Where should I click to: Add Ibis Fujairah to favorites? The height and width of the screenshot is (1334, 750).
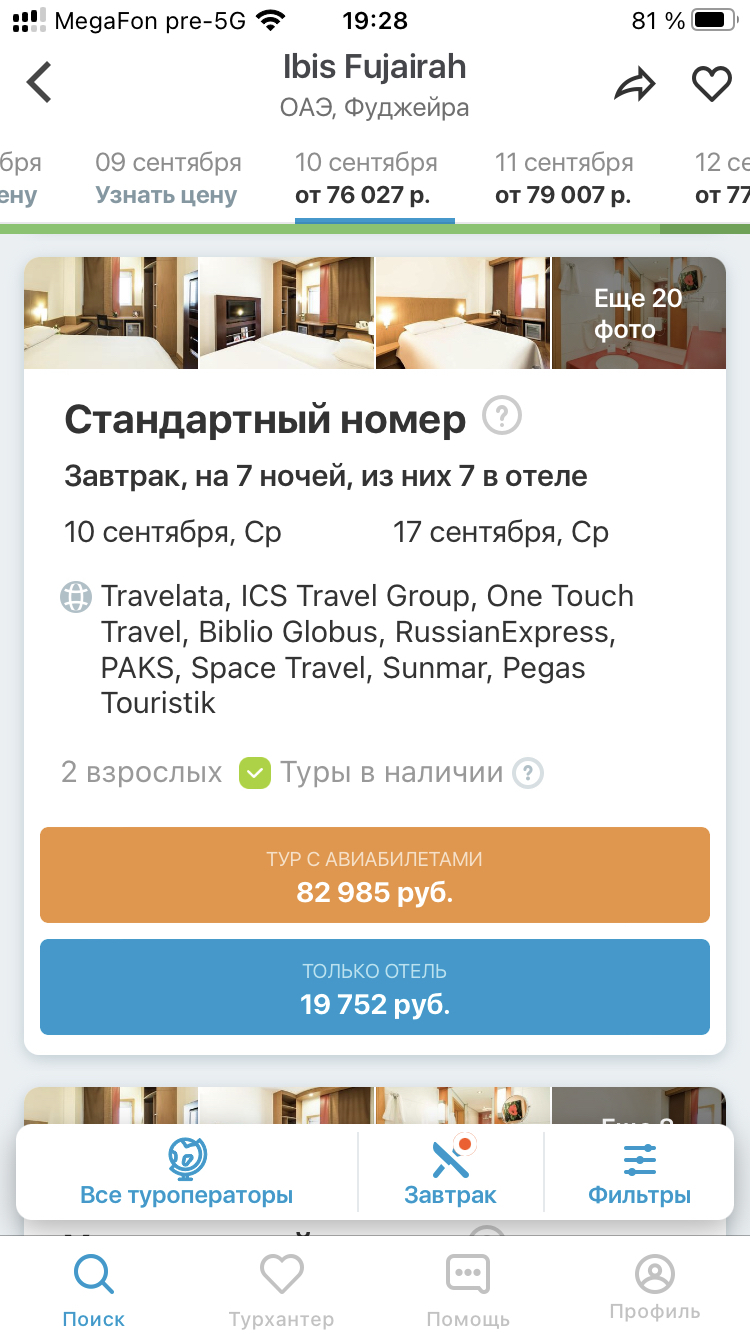[x=712, y=84]
